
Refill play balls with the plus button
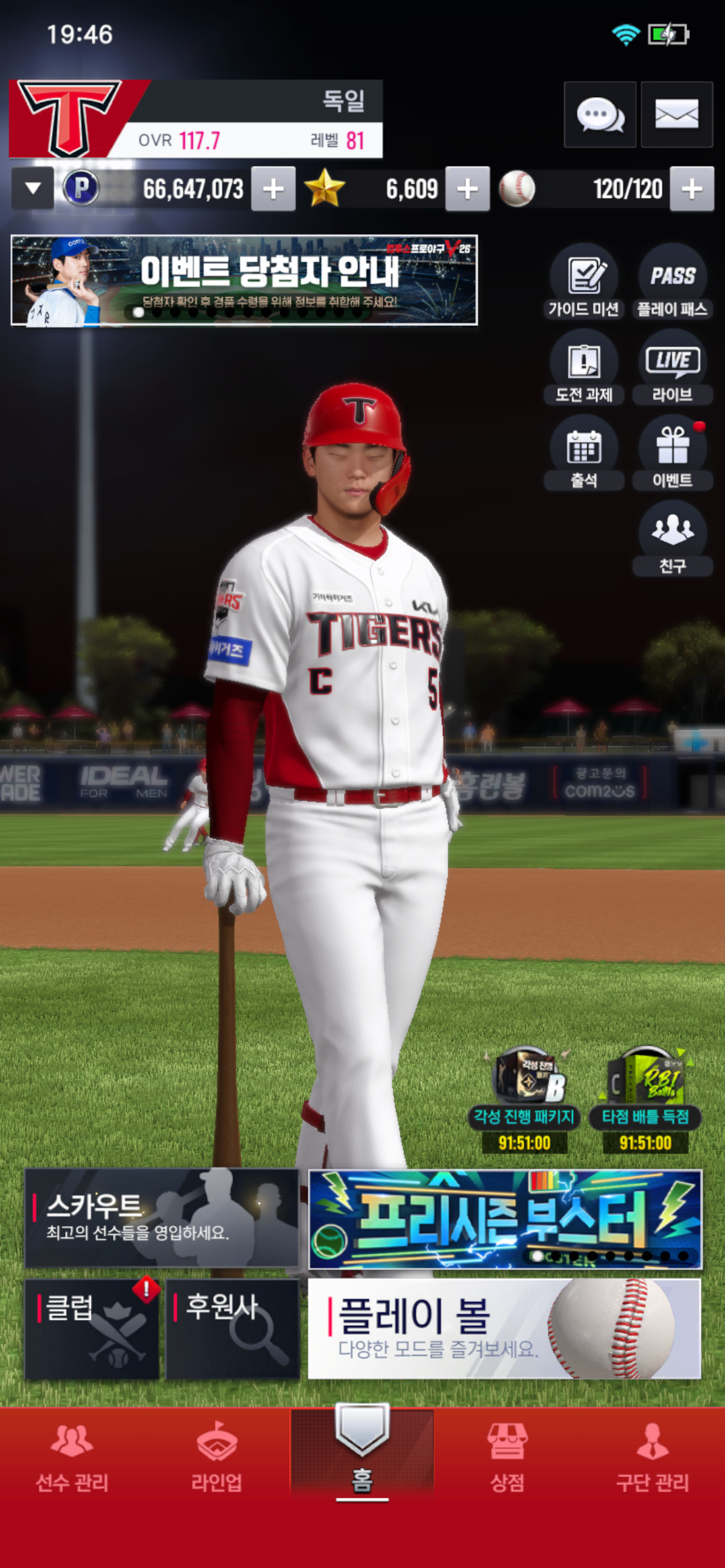point(692,189)
